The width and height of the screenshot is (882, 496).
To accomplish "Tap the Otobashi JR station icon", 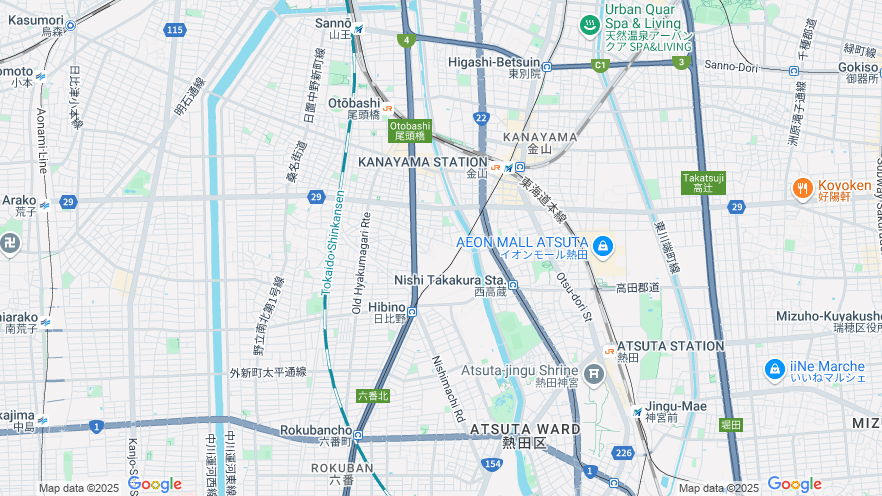I will tap(387, 108).
